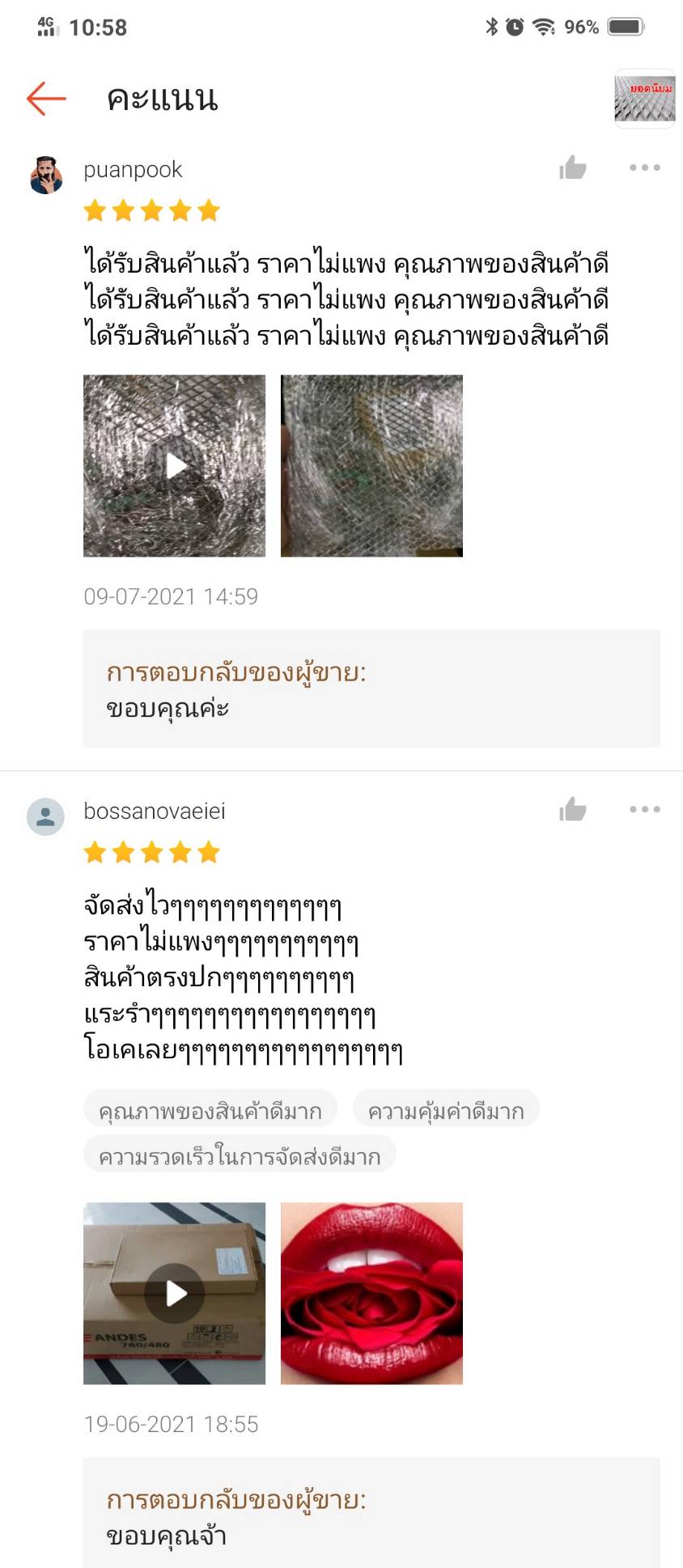Play the video in puanpook's review
This screenshot has height=1568, width=683.
(x=175, y=465)
